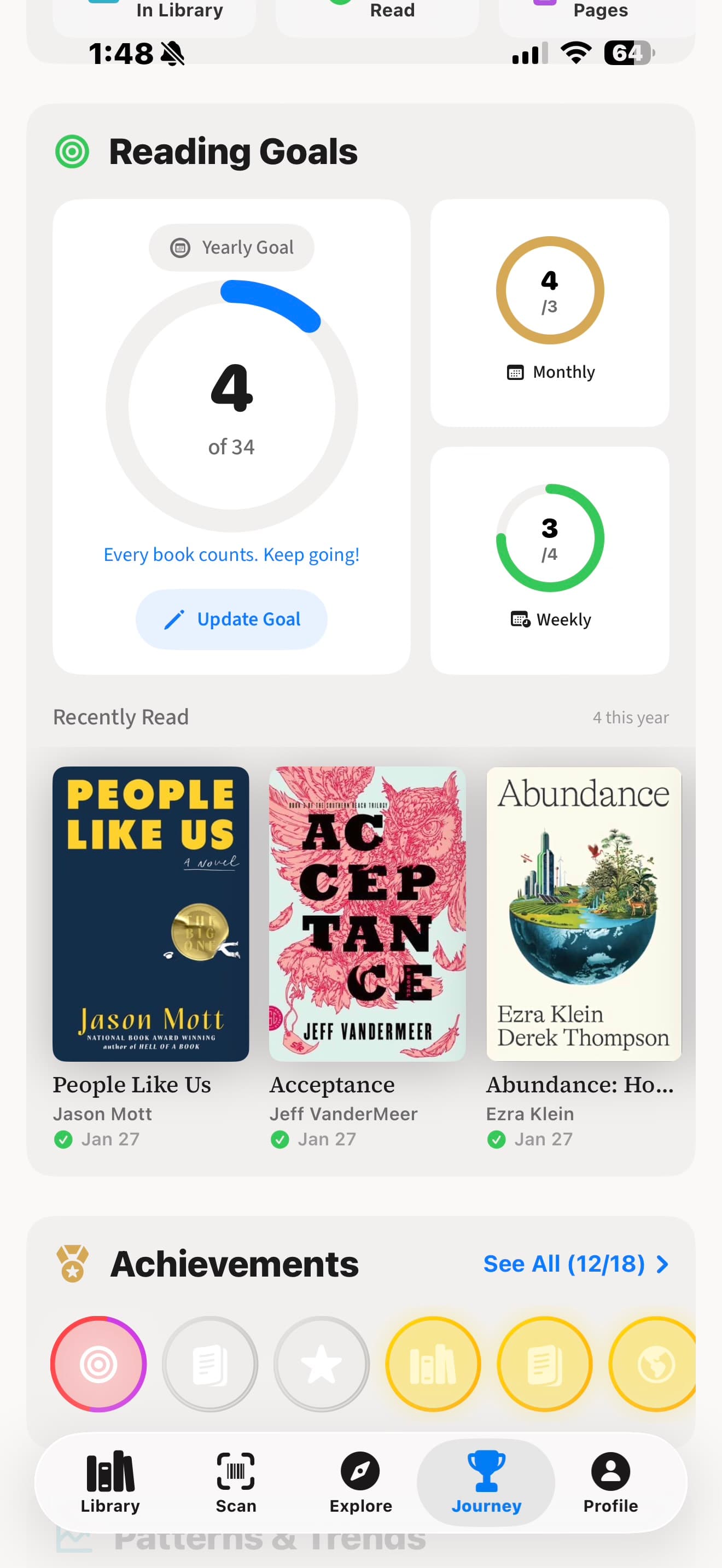Tap the golden globe achievement badge

click(656, 1364)
